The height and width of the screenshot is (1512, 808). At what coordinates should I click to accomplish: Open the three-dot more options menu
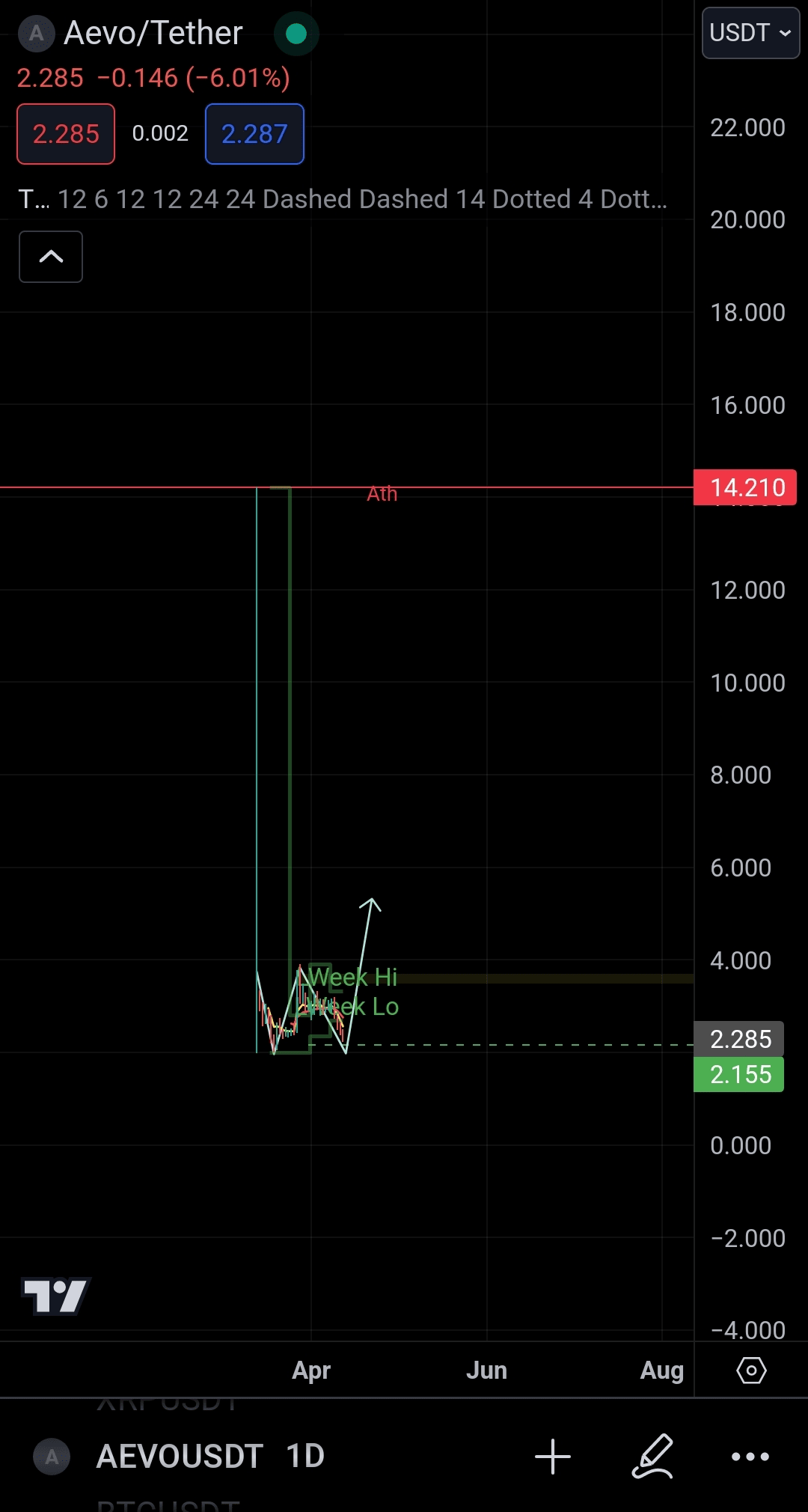750,1457
